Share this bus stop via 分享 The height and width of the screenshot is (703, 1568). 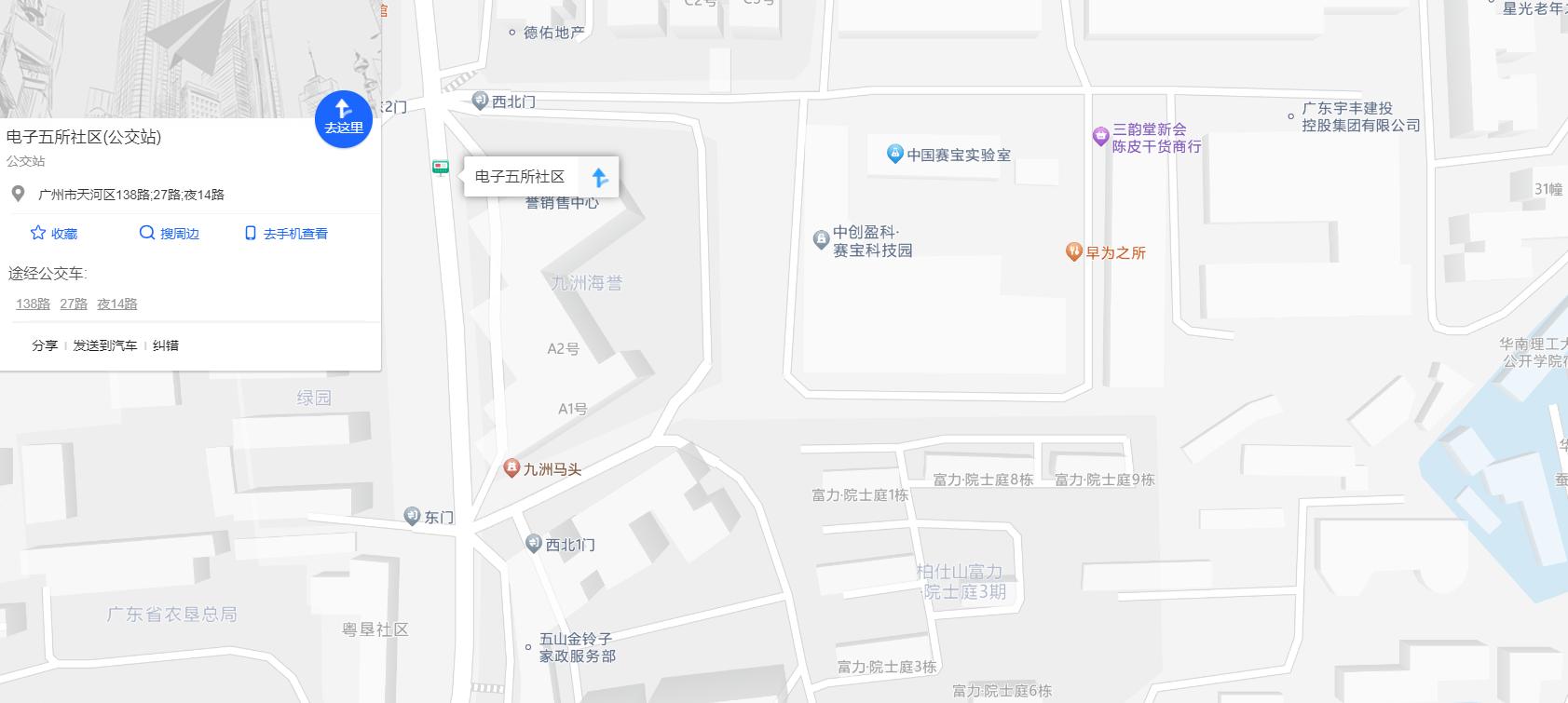click(x=45, y=345)
